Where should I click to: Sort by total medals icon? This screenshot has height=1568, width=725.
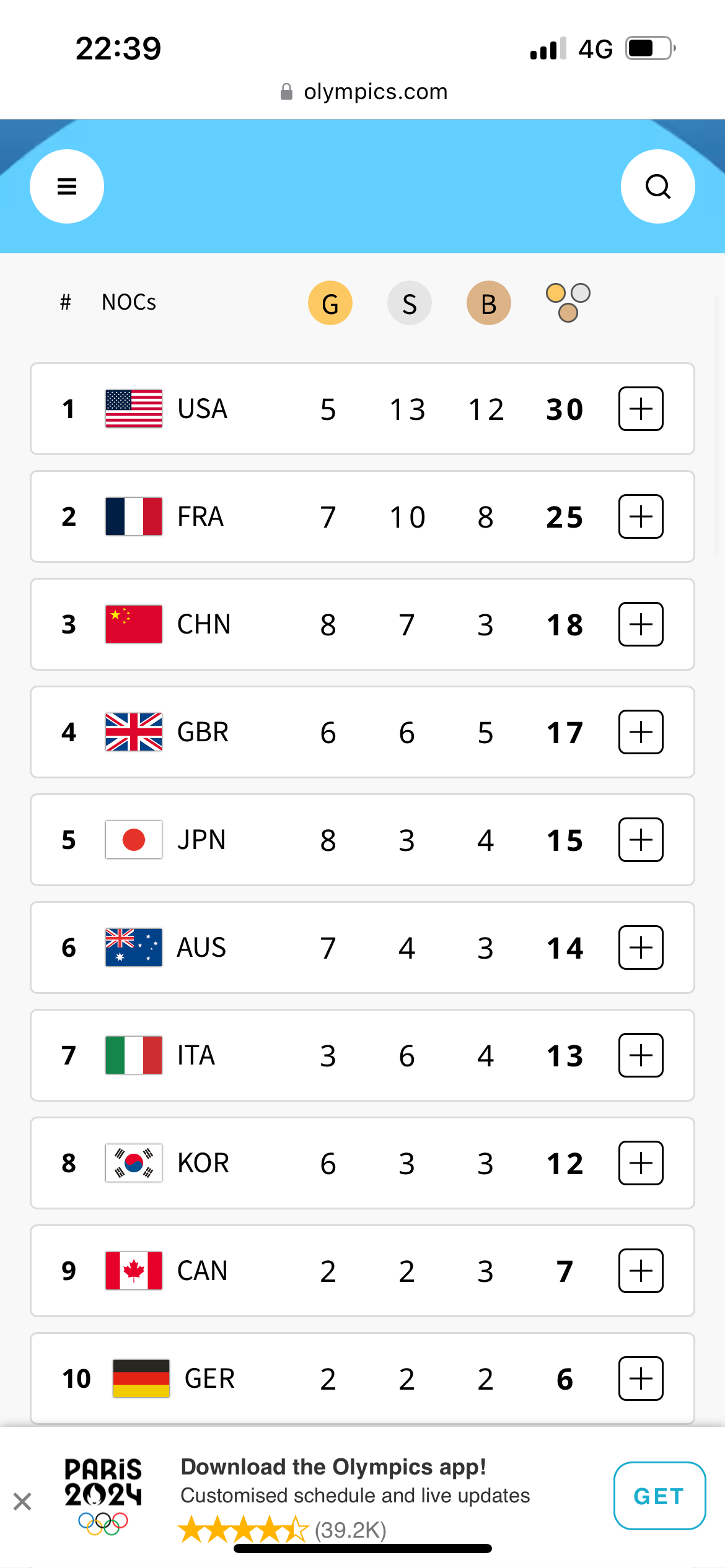568,303
